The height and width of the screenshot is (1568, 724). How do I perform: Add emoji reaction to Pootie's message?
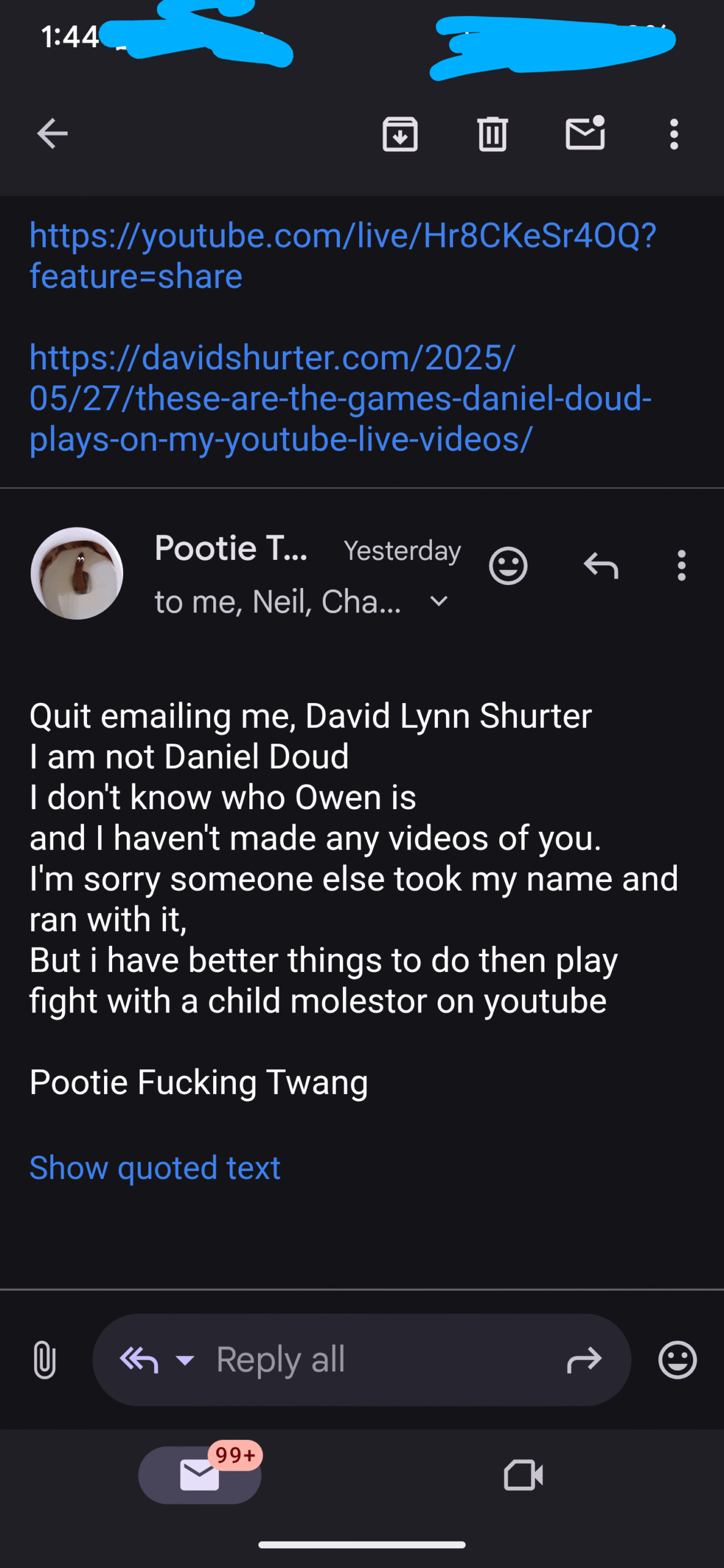508,565
